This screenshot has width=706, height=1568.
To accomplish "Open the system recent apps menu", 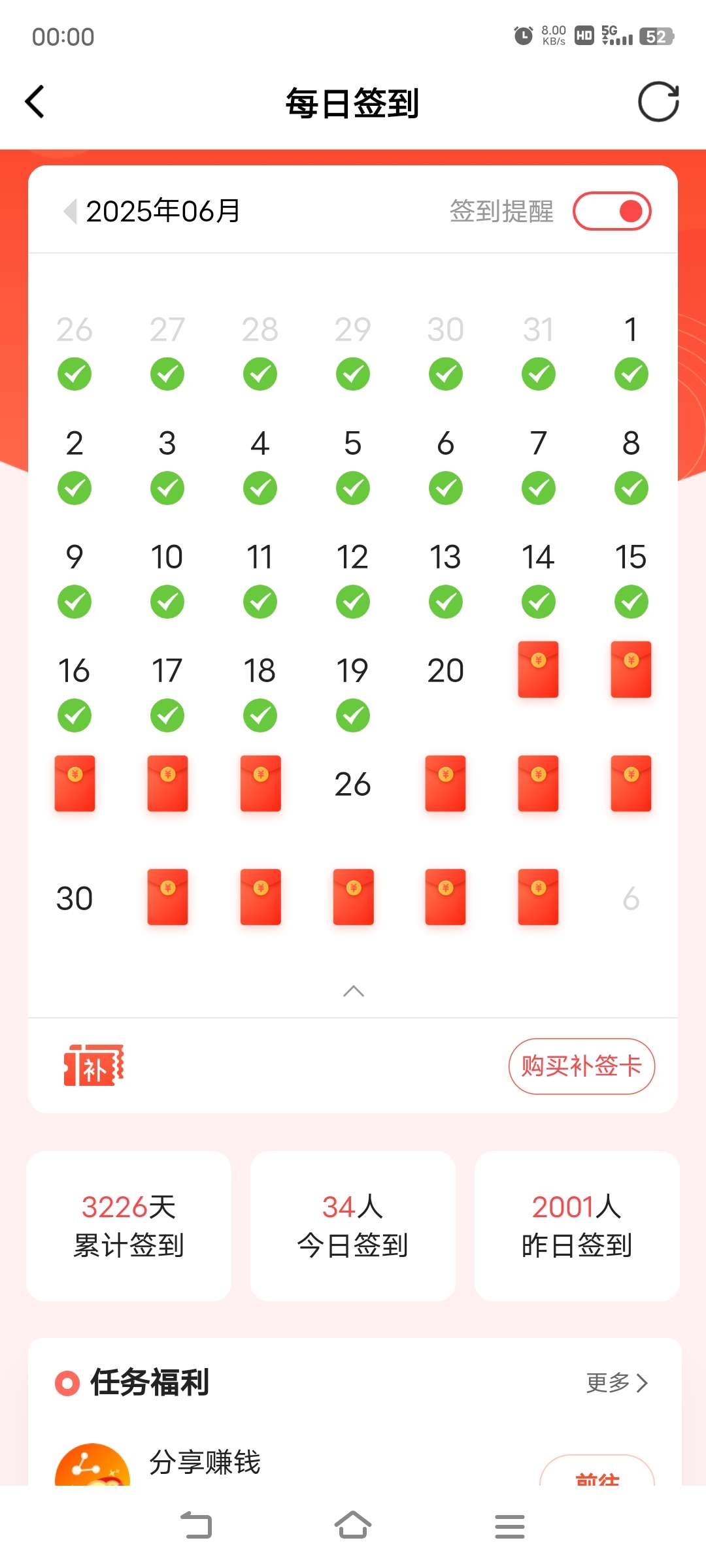I will 510,1526.
